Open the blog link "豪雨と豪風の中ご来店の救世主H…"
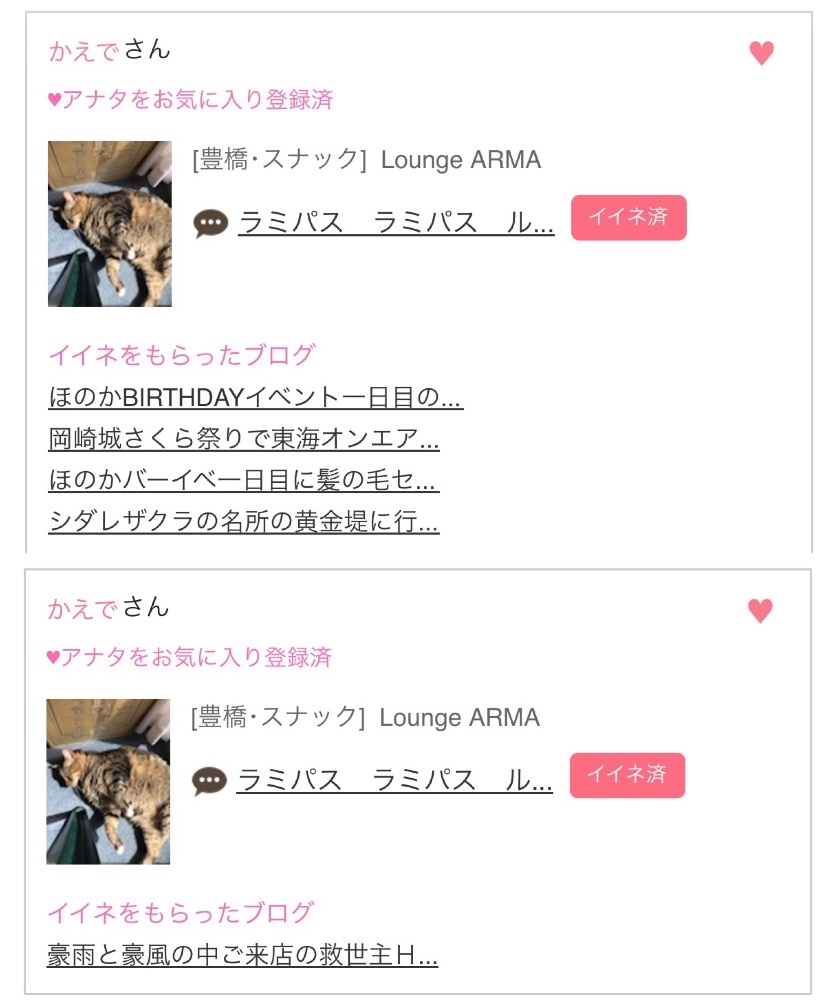 click(243, 956)
